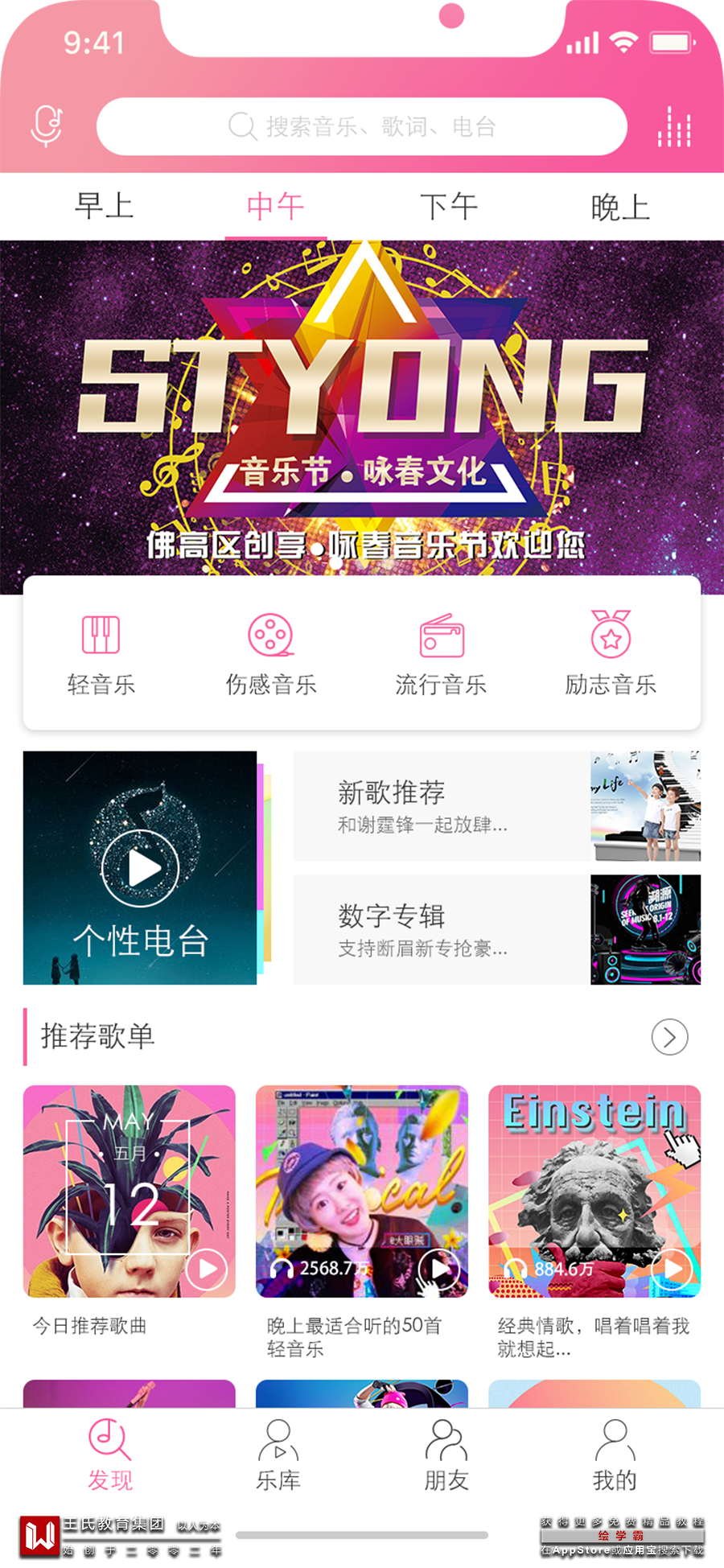
Task: Open the STYONG music festival banner
Action: pyautogui.click(x=362, y=410)
